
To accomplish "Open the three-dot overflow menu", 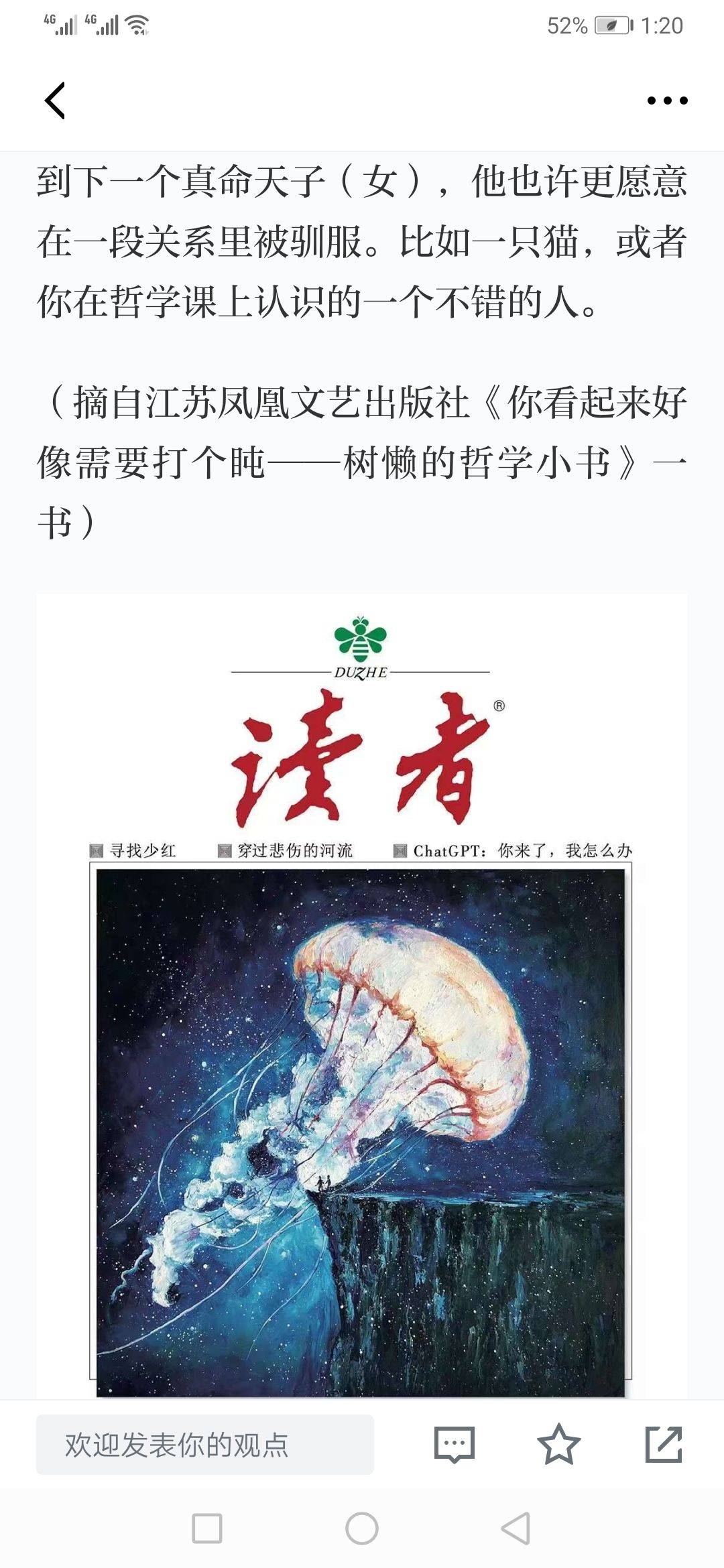I will tap(667, 101).
